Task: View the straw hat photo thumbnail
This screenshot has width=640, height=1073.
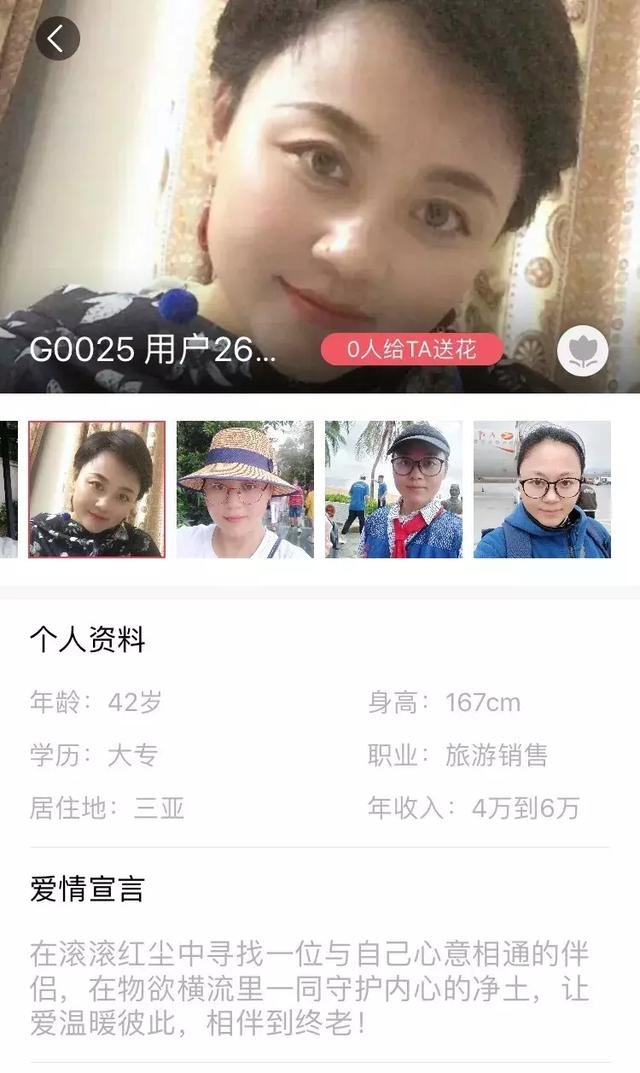Action: [x=245, y=489]
